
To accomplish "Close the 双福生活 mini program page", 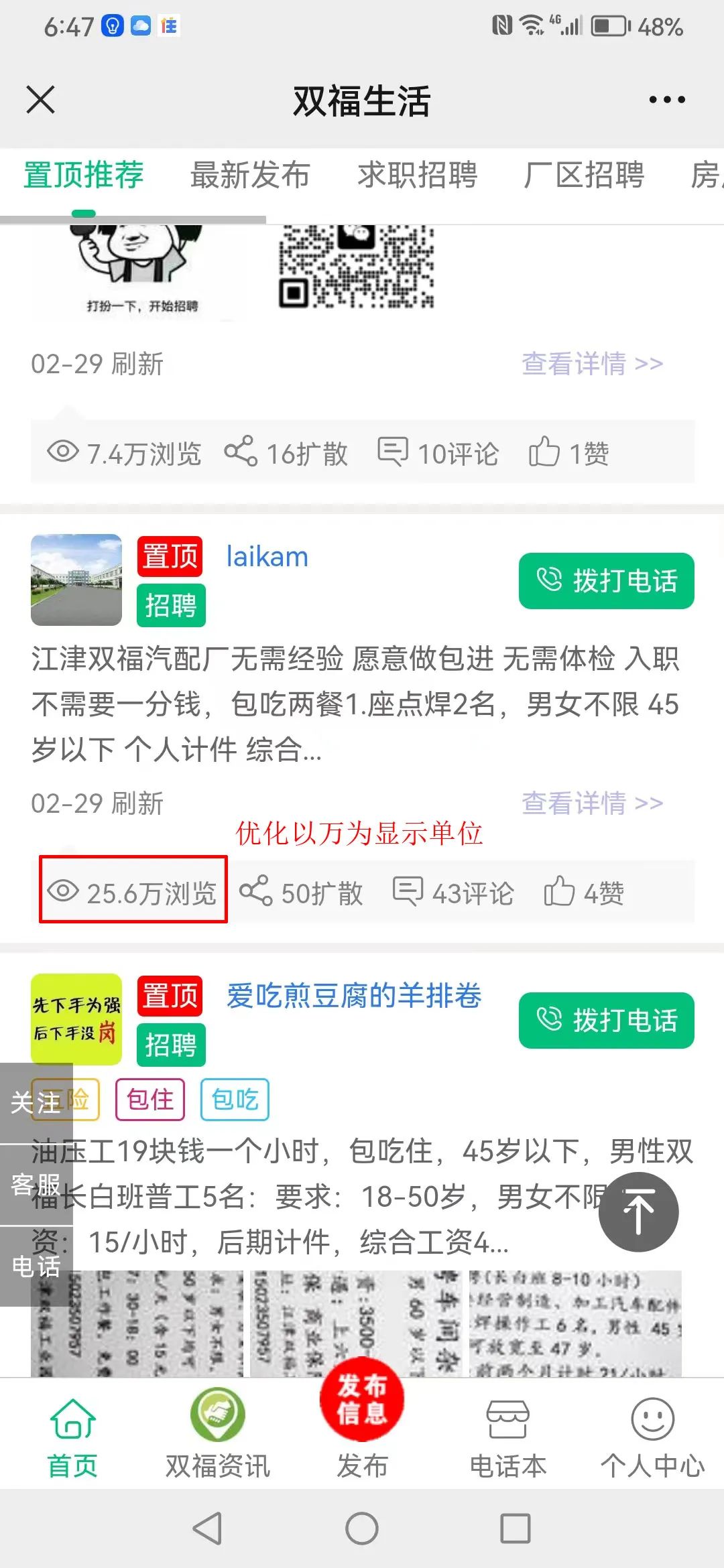I will pos(40,101).
